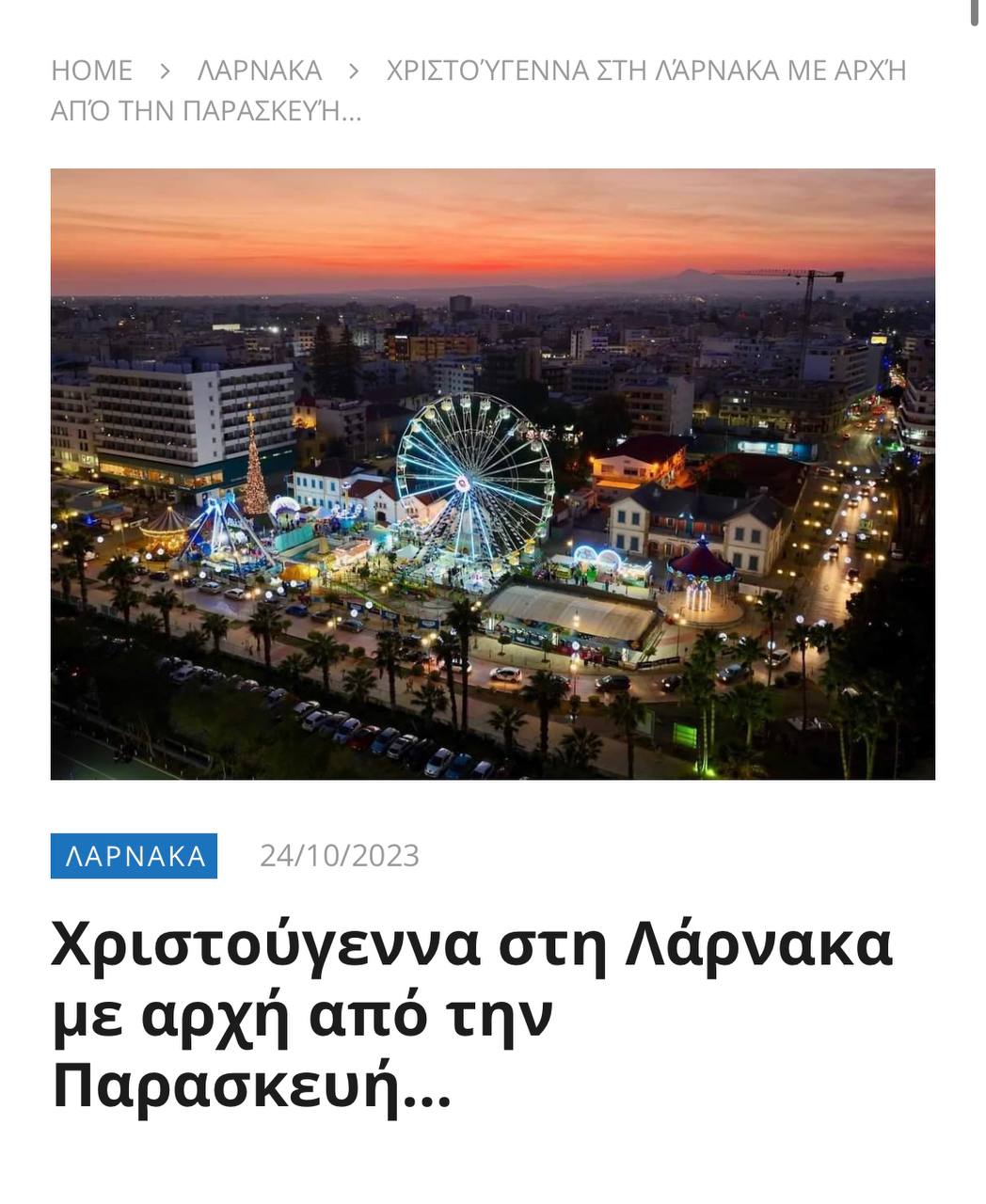Tap the blue ΛΑΡΝΑΚΑ category tag
The width and height of the screenshot is (986, 1204).
pos(134,856)
